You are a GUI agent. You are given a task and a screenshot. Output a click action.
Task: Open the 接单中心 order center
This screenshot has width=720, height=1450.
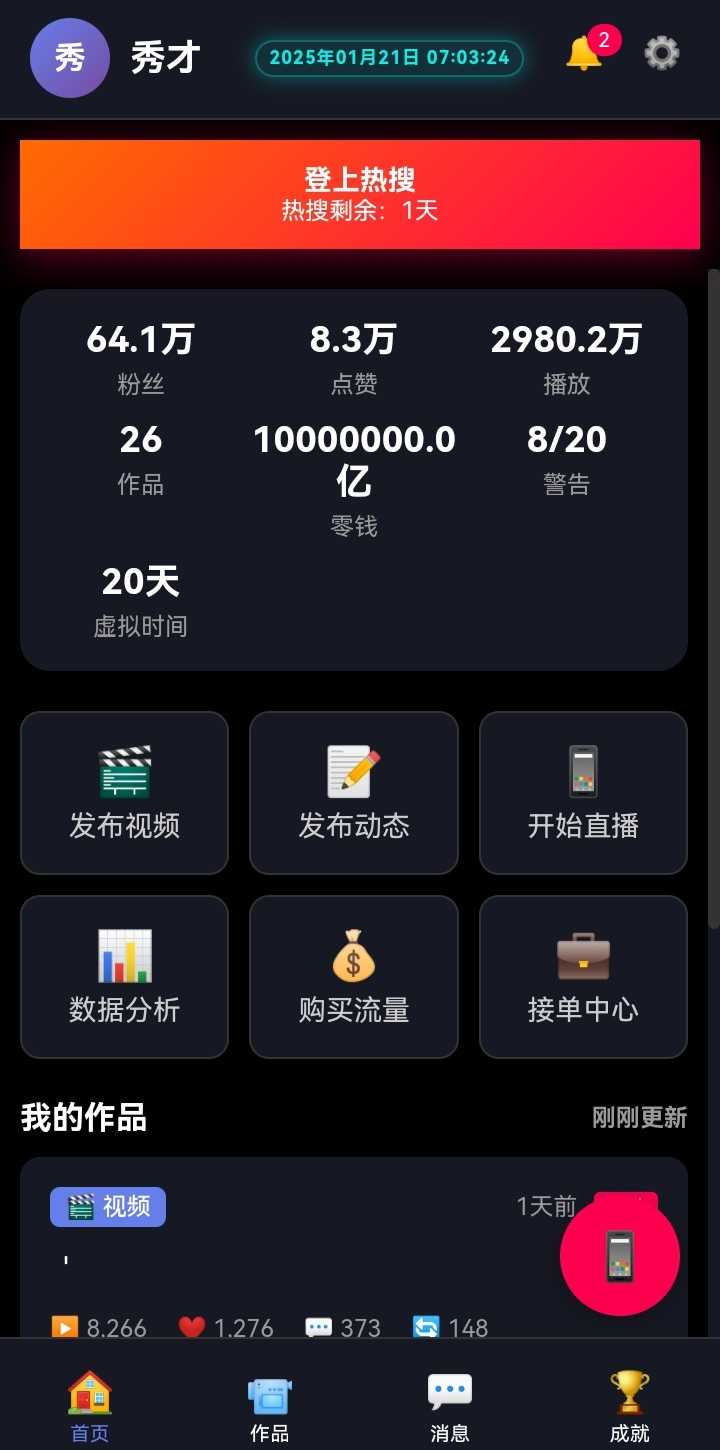[x=583, y=977]
